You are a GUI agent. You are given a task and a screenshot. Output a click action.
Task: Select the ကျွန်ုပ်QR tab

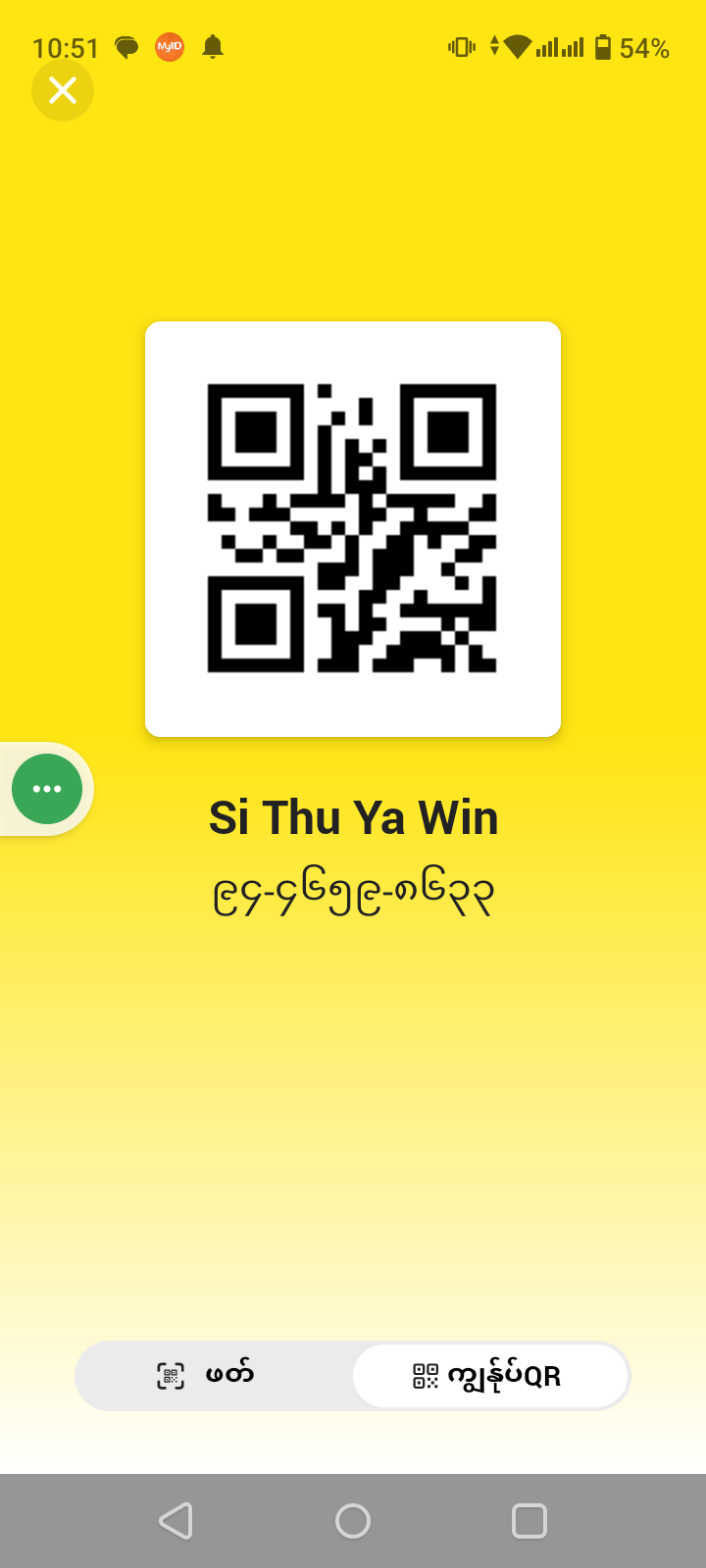coord(489,1376)
